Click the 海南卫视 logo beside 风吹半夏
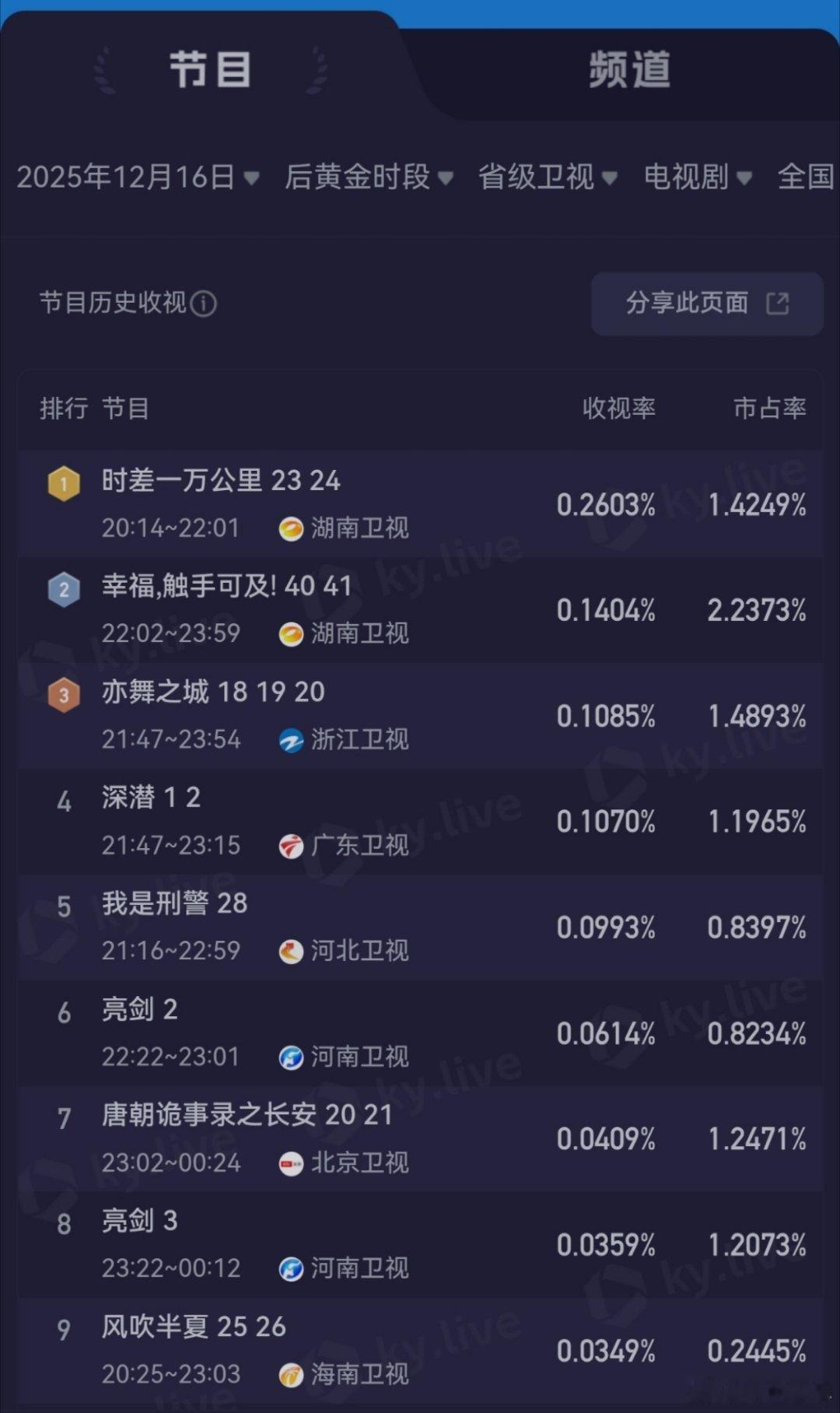Image resolution: width=840 pixels, height=1413 pixels. tap(292, 1374)
